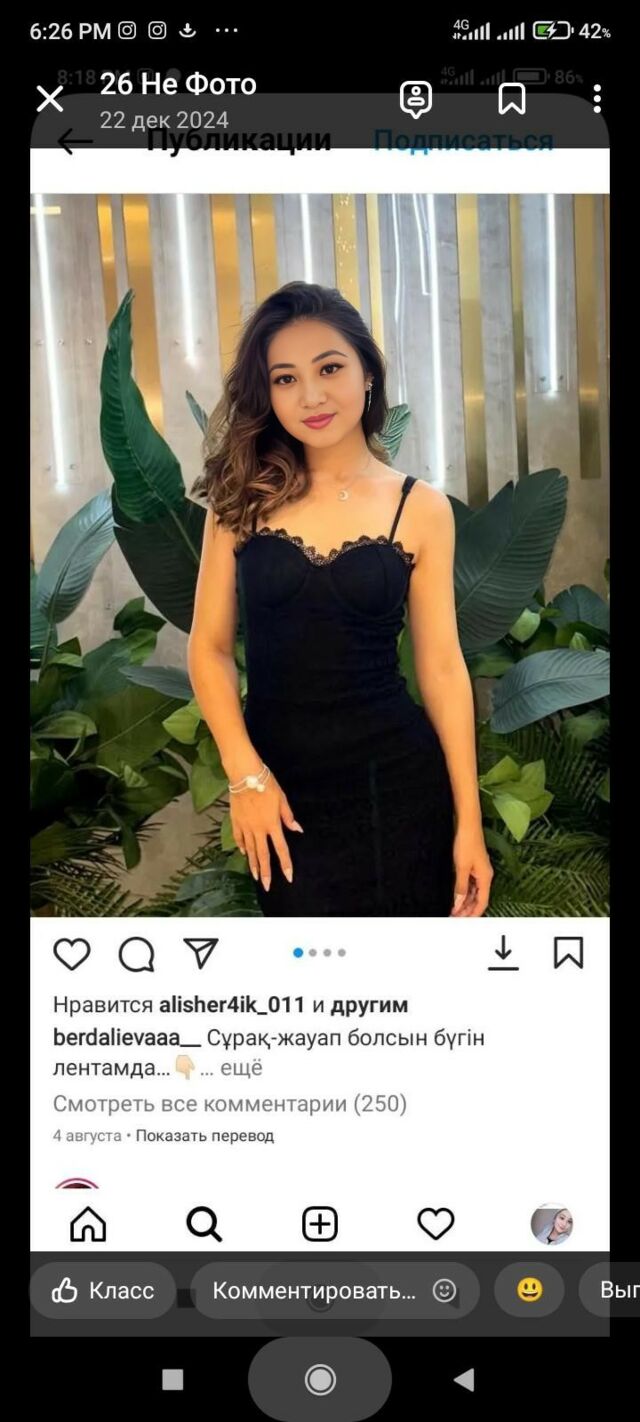Bookmark this photo from the top bar
640x1422 pixels.
click(512, 98)
